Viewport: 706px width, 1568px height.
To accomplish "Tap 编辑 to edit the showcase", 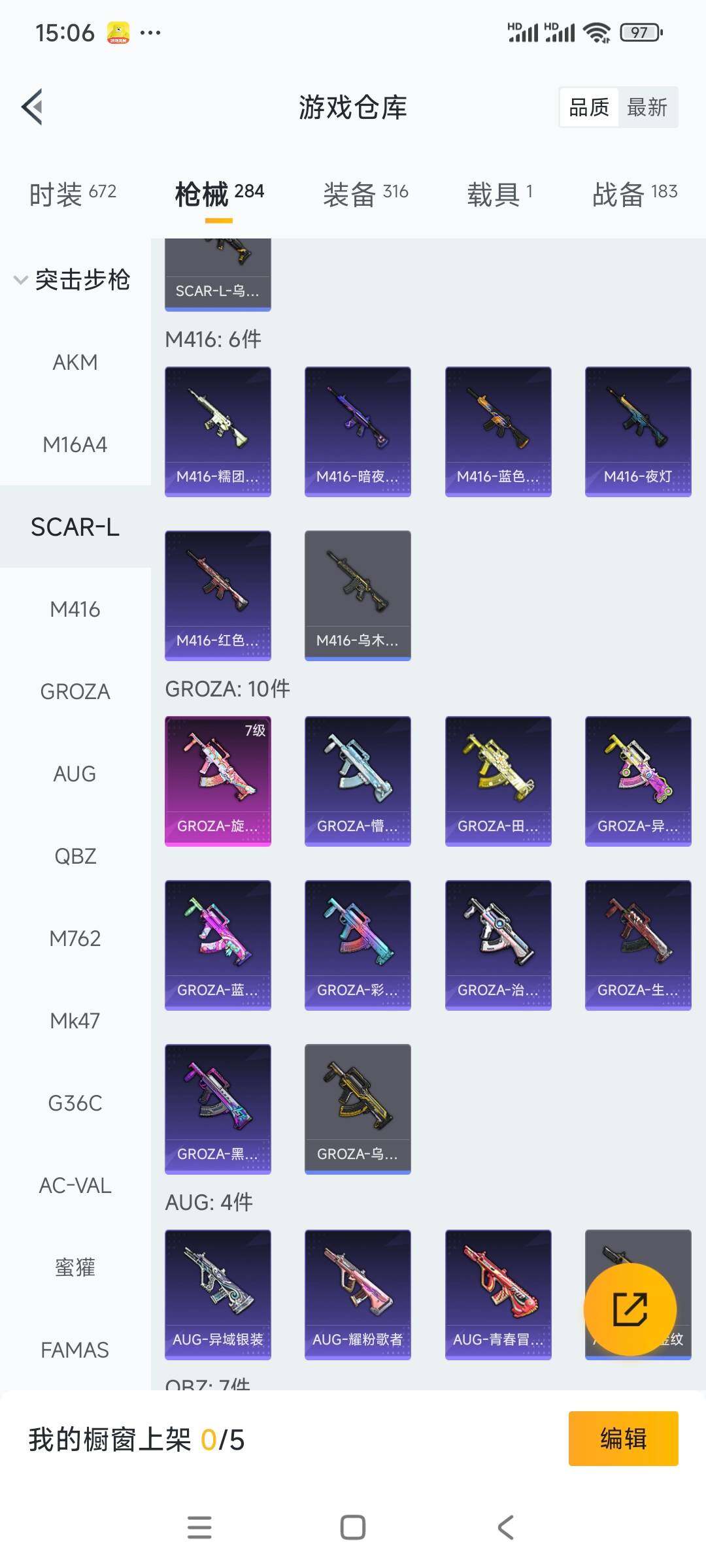I will 623,1438.
